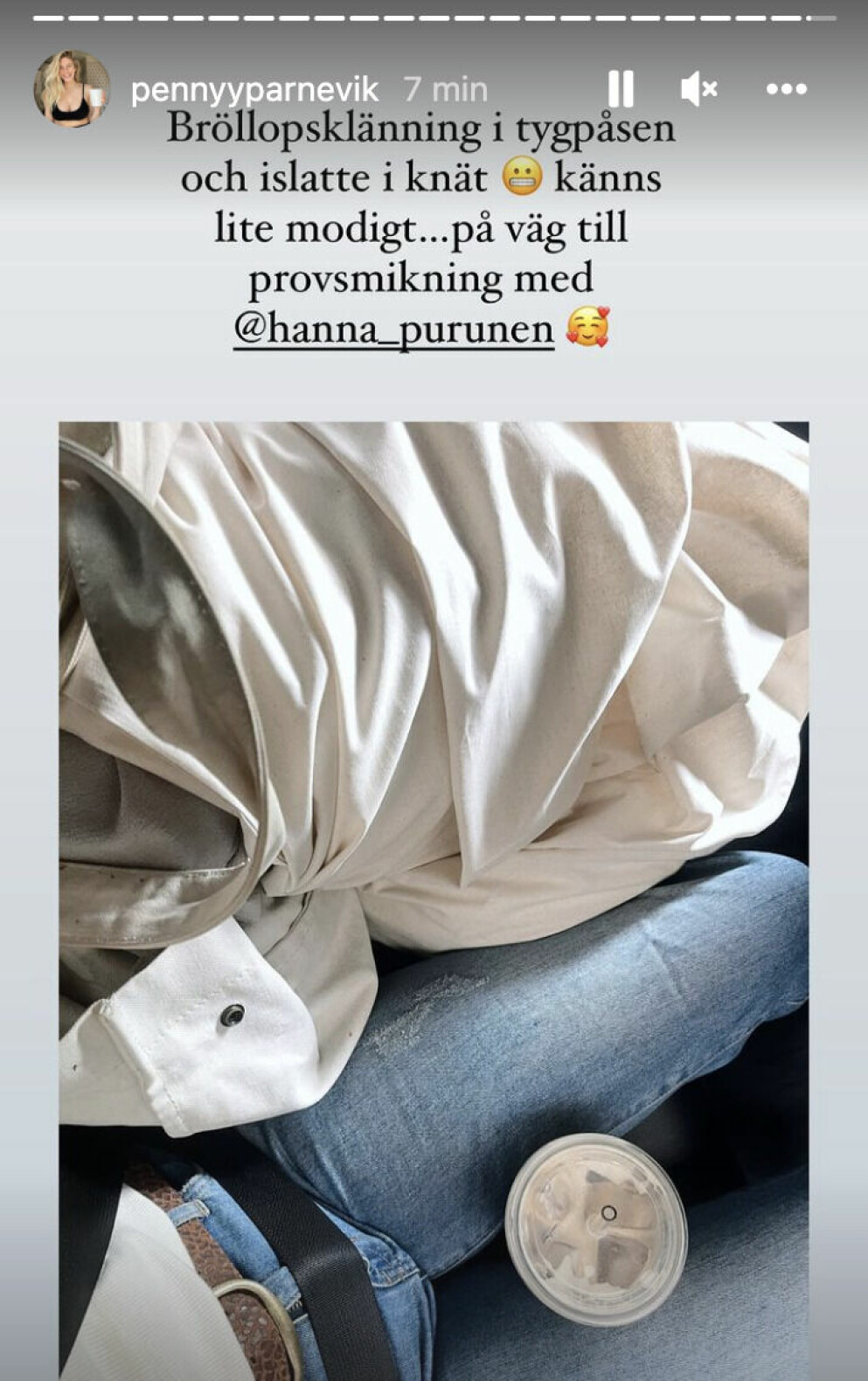The height and width of the screenshot is (1381, 868).
Task: Open the pennyyparnevik username
Action: (254, 89)
